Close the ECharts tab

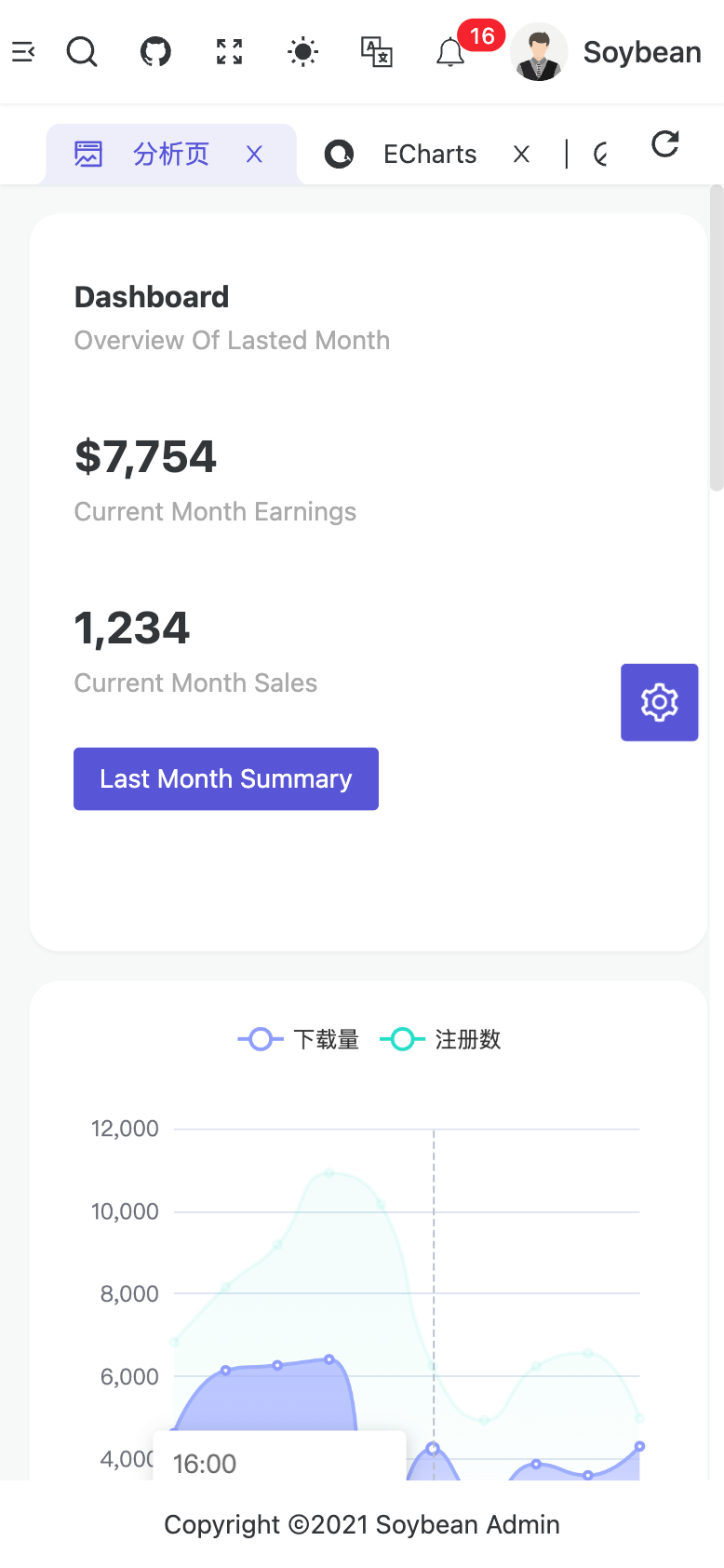[x=521, y=155]
